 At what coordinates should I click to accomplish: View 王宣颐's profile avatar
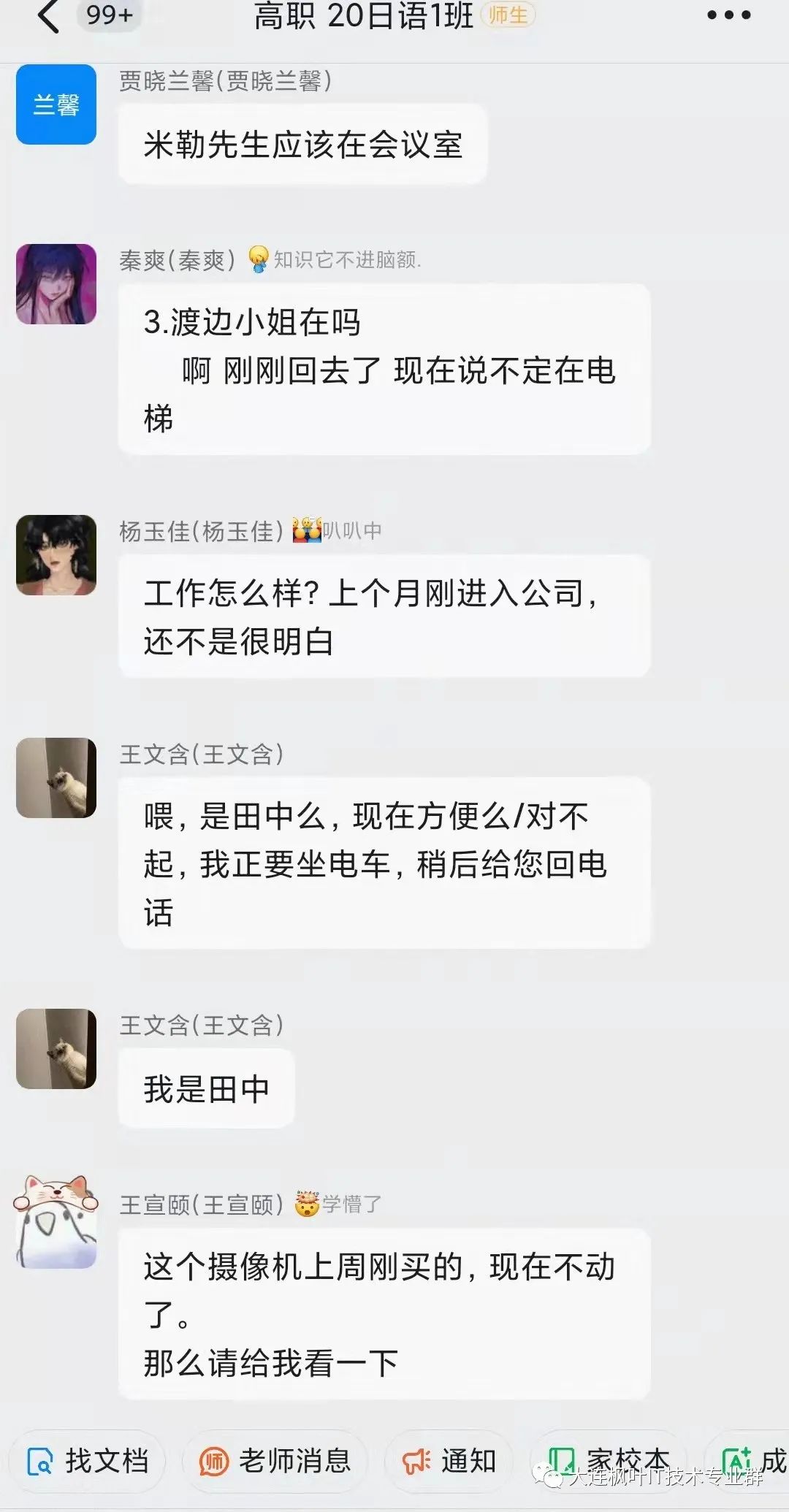tap(56, 1223)
